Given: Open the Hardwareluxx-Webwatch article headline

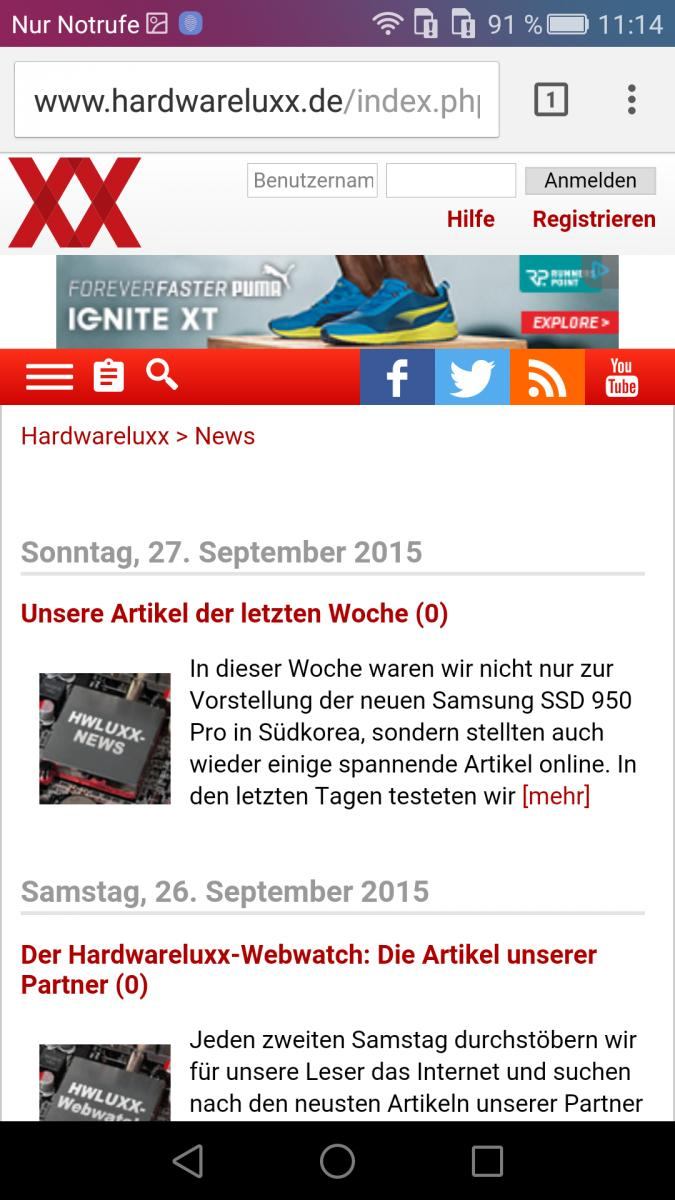Looking at the screenshot, I should tap(309, 969).
